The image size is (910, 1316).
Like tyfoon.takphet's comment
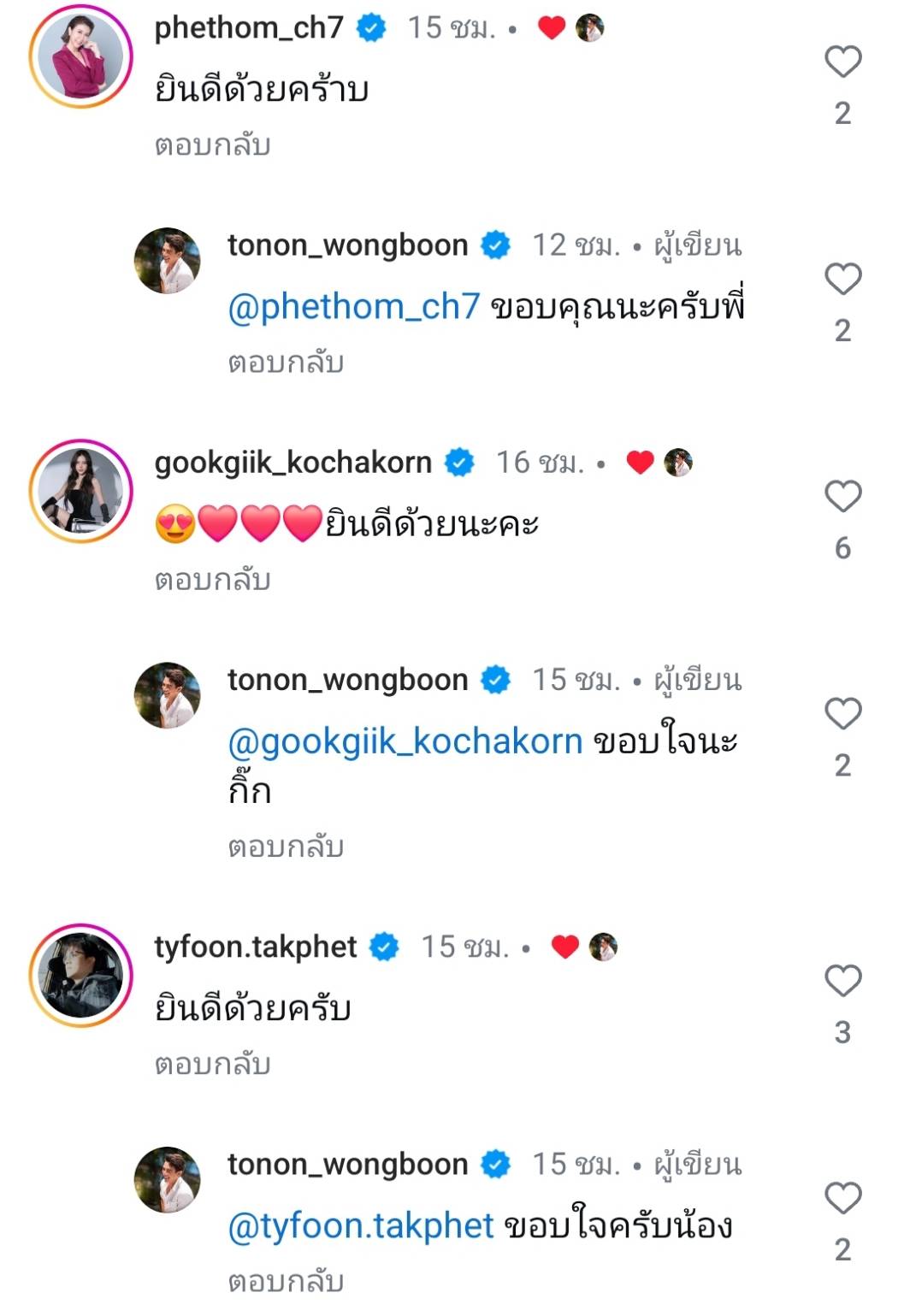[x=842, y=981]
